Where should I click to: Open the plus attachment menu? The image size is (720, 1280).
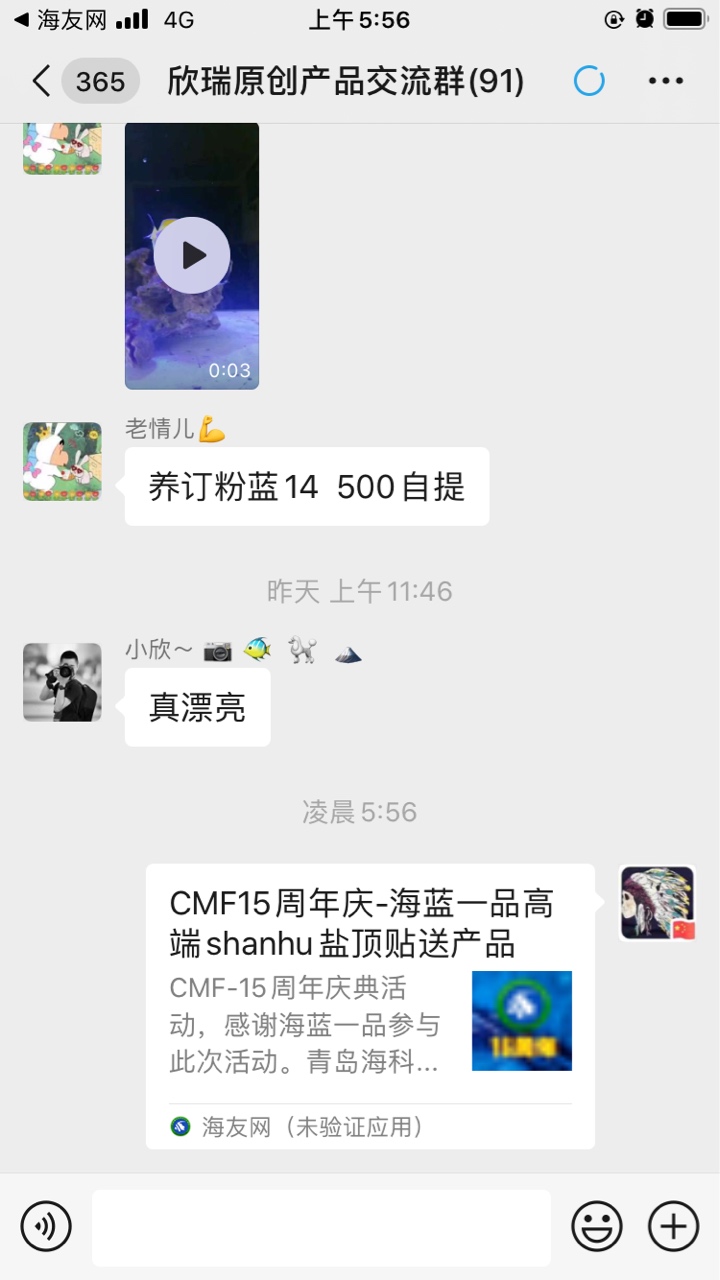pyautogui.click(x=673, y=1226)
